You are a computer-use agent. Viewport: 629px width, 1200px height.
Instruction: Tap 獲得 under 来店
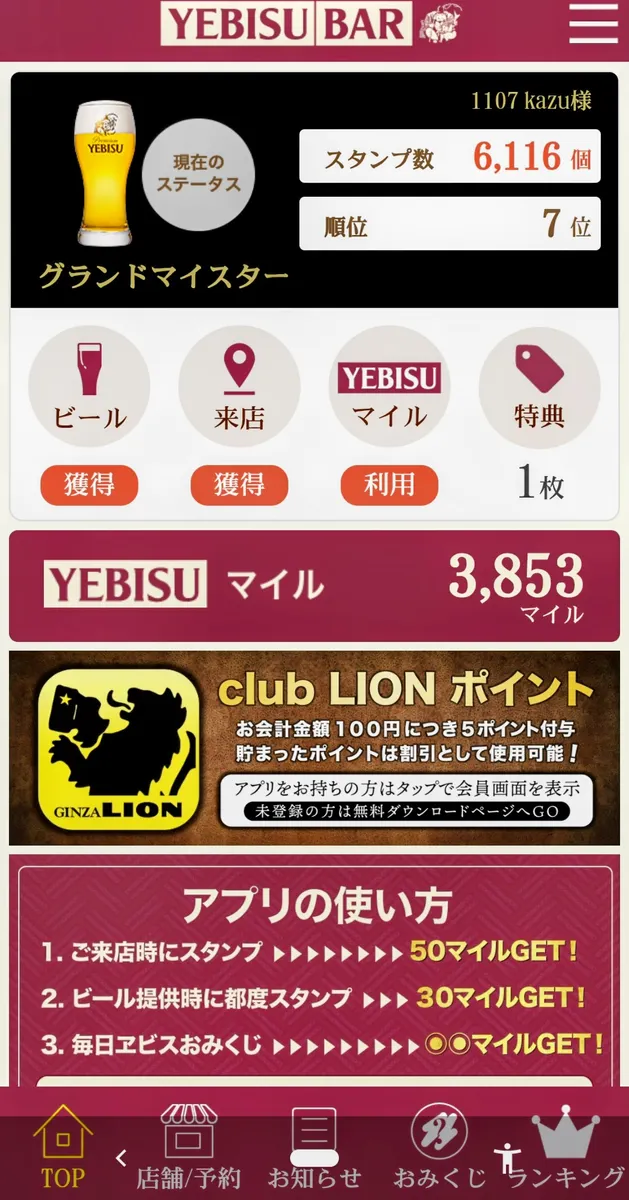(239, 485)
